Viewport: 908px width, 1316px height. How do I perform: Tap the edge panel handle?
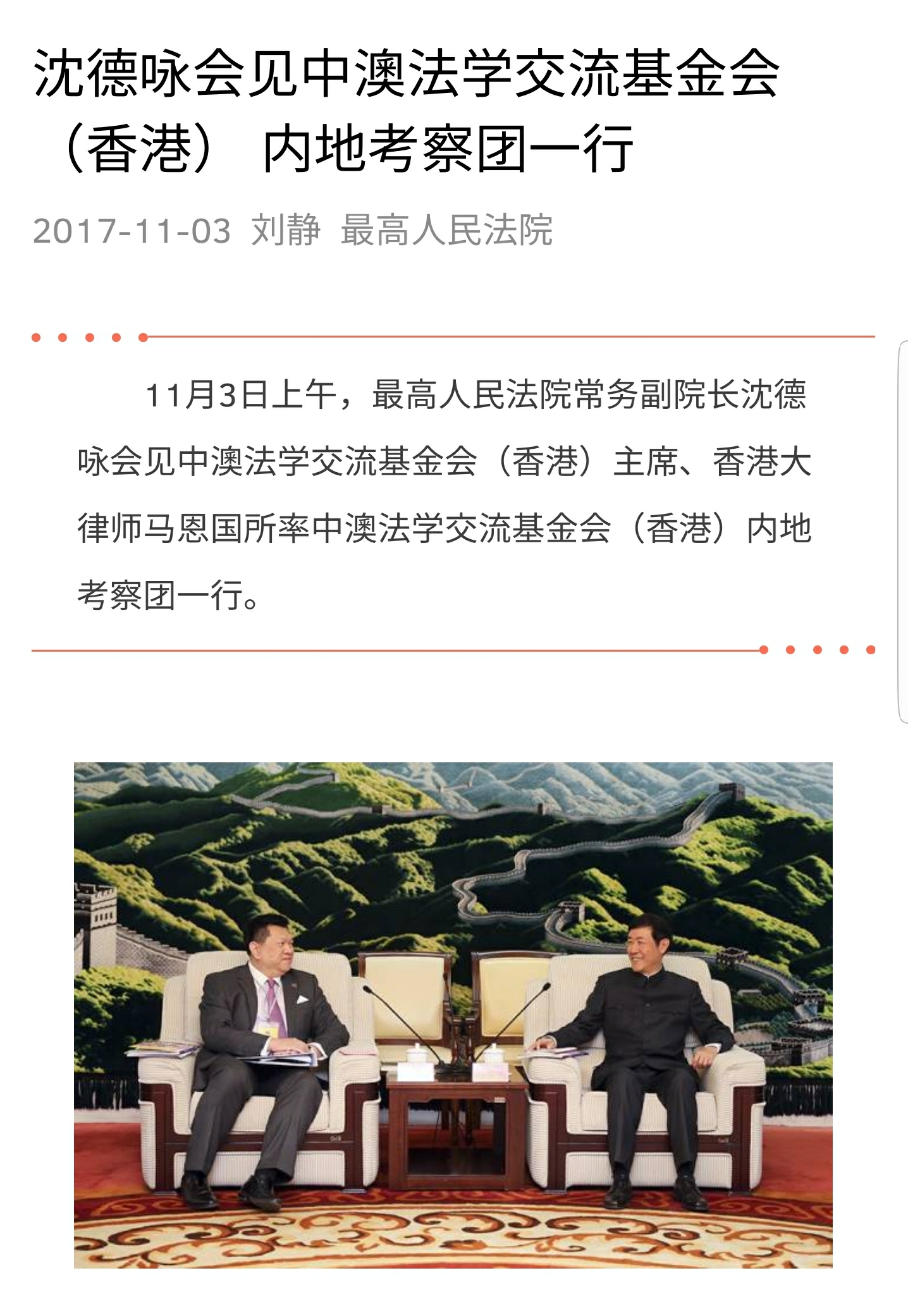pyautogui.click(x=903, y=531)
